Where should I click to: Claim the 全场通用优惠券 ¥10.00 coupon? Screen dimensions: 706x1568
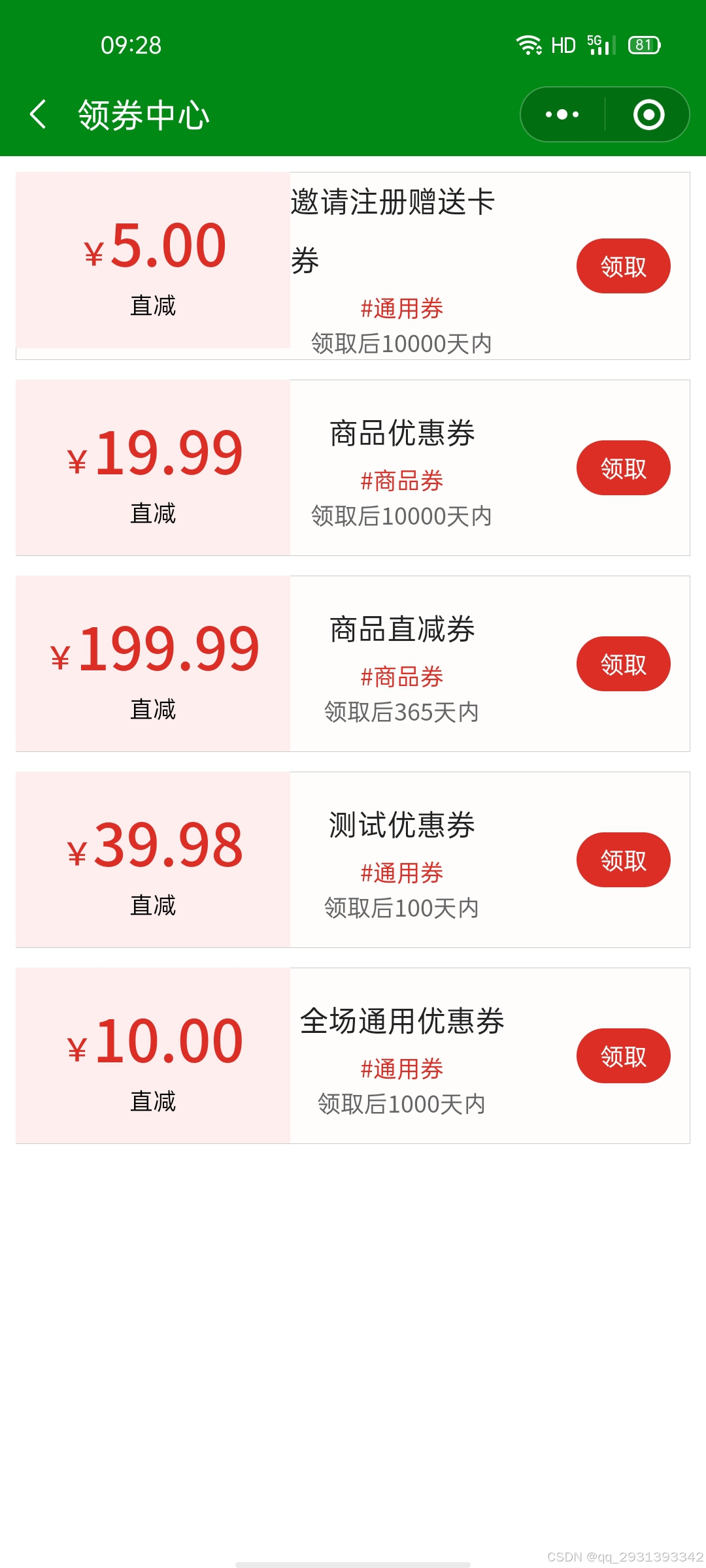point(623,1056)
